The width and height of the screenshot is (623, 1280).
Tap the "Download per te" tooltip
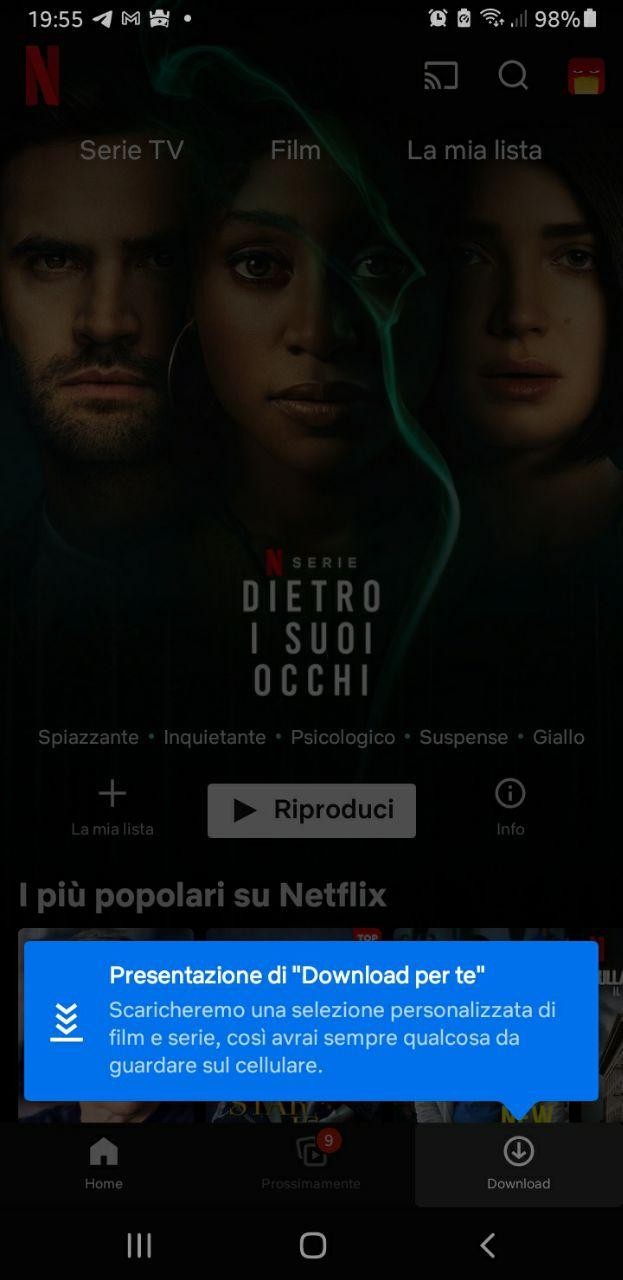coord(311,1021)
